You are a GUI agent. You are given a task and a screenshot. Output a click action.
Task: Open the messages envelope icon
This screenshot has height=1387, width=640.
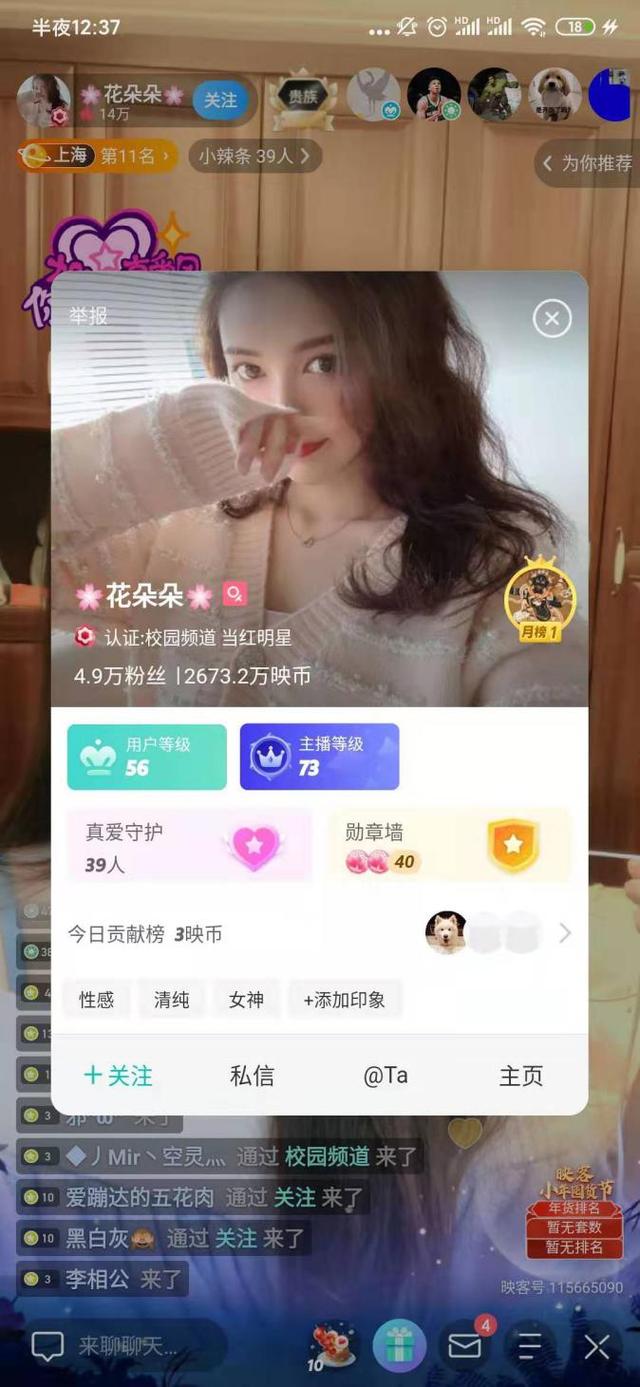pos(464,1346)
